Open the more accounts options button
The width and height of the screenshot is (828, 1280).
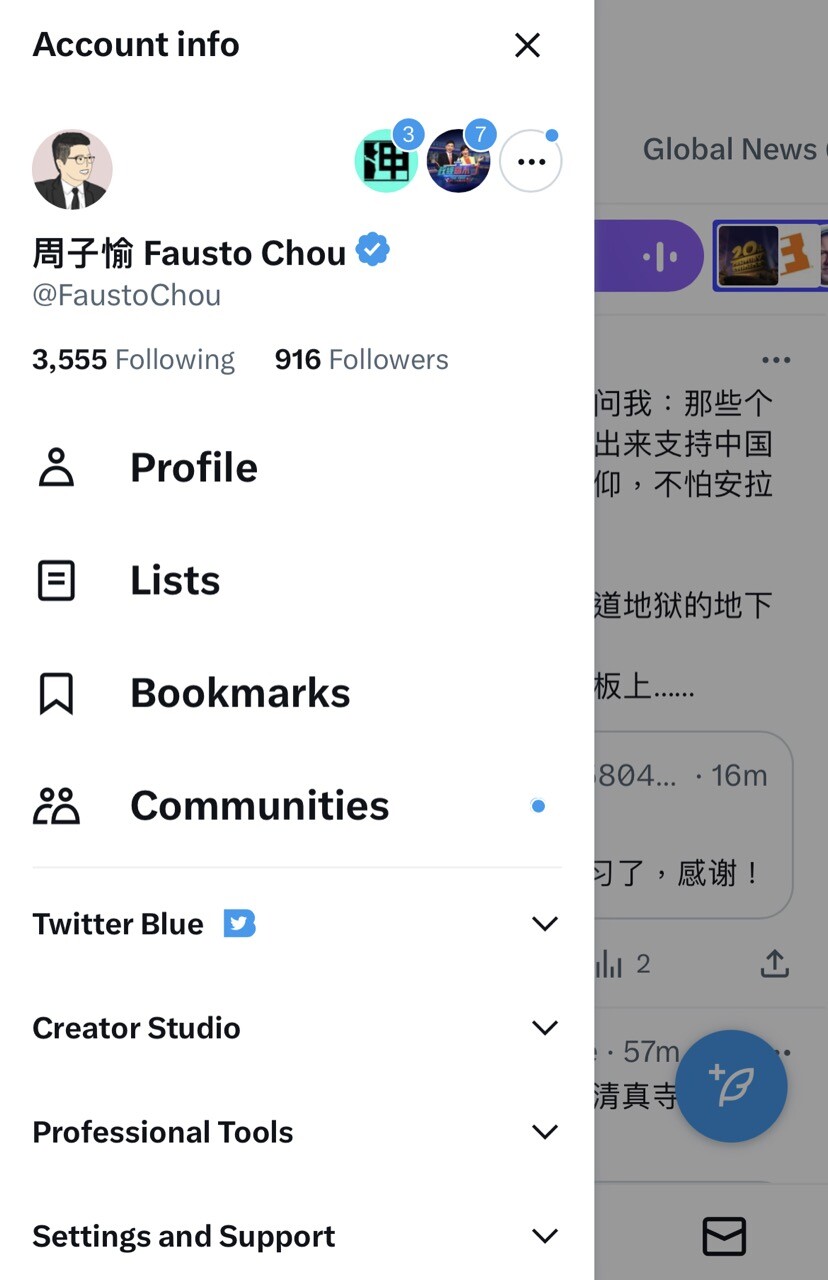(x=531, y=161)
